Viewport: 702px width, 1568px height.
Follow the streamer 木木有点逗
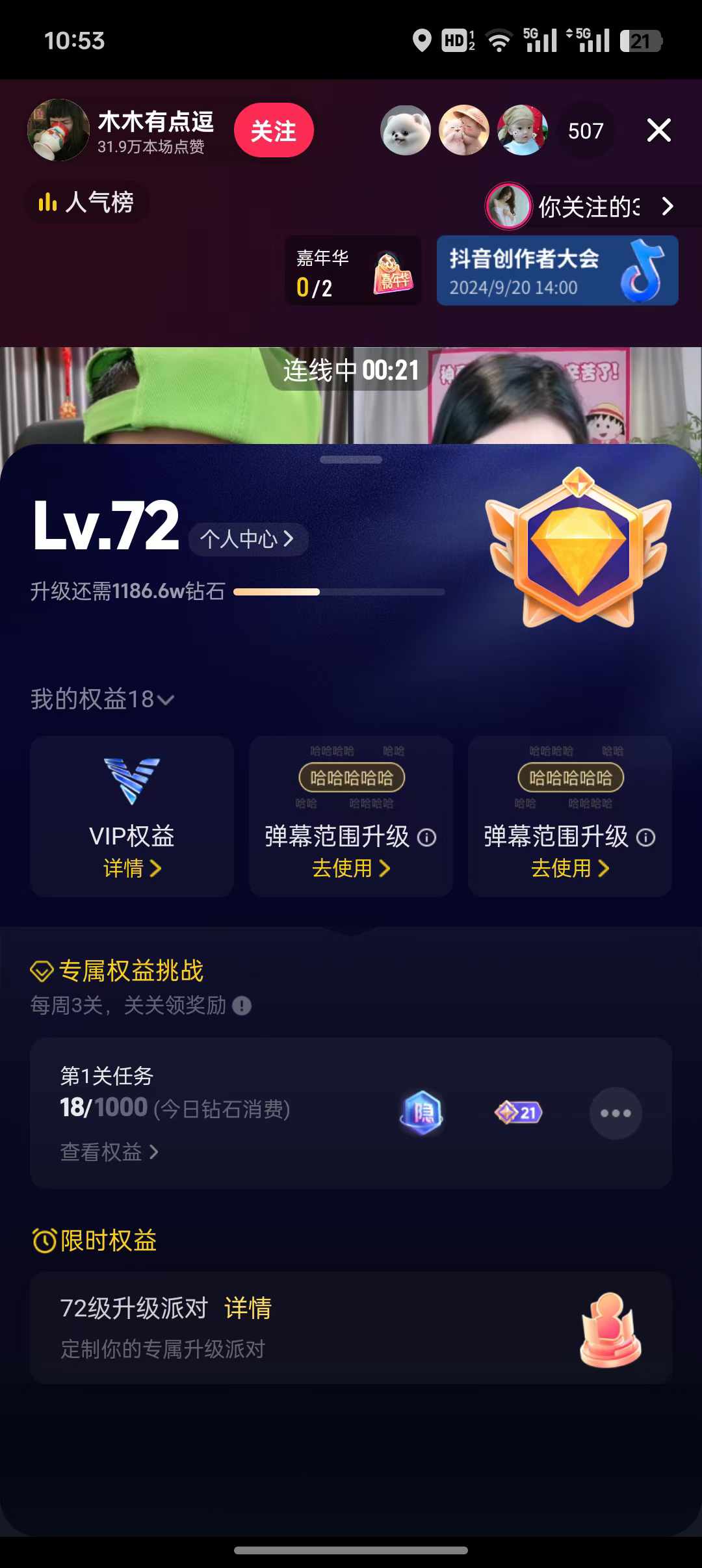[x=274, y=131]
